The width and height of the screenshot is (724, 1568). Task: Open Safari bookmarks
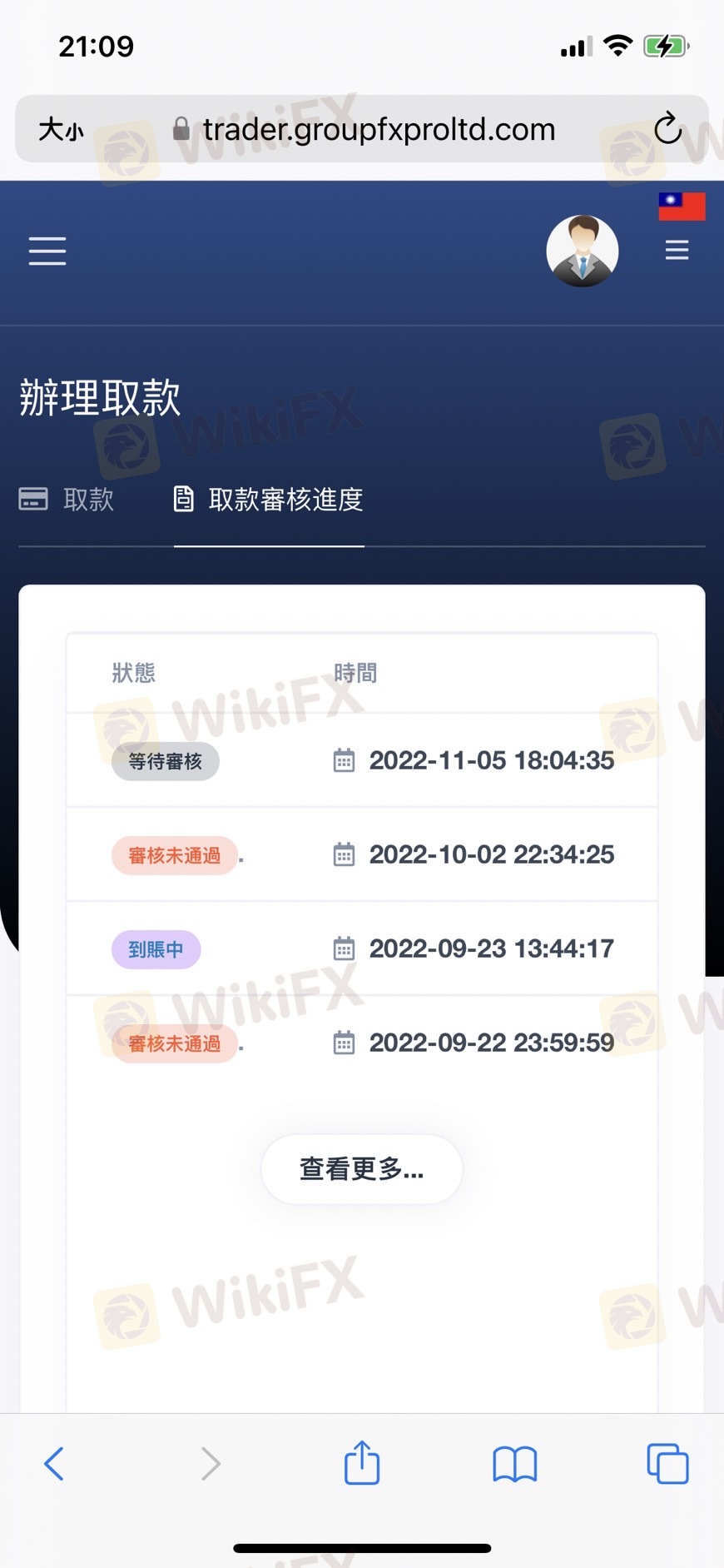click(515, 1463)
